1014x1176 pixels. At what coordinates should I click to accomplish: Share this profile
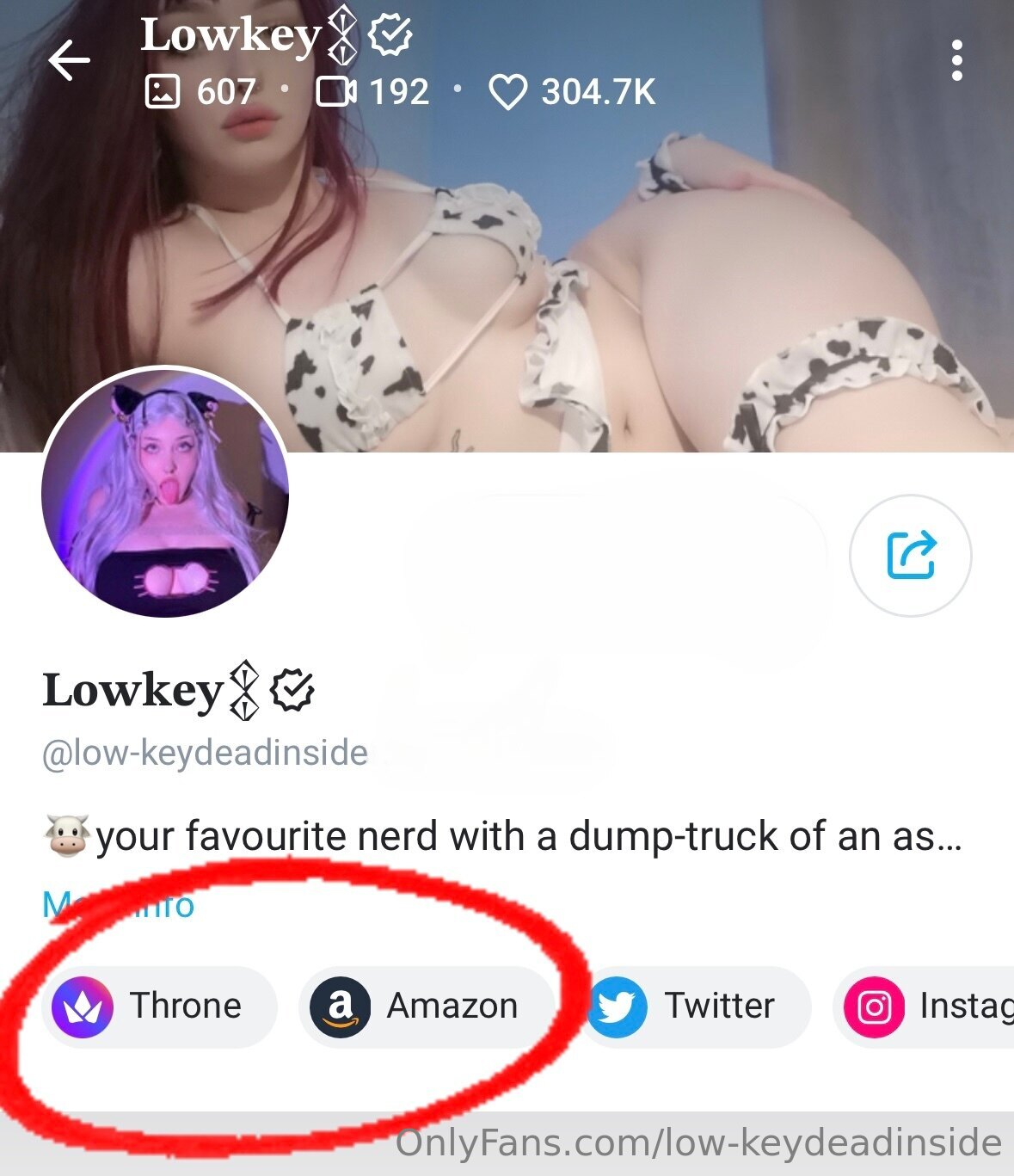pyautogui.click(x=910, y=556)
